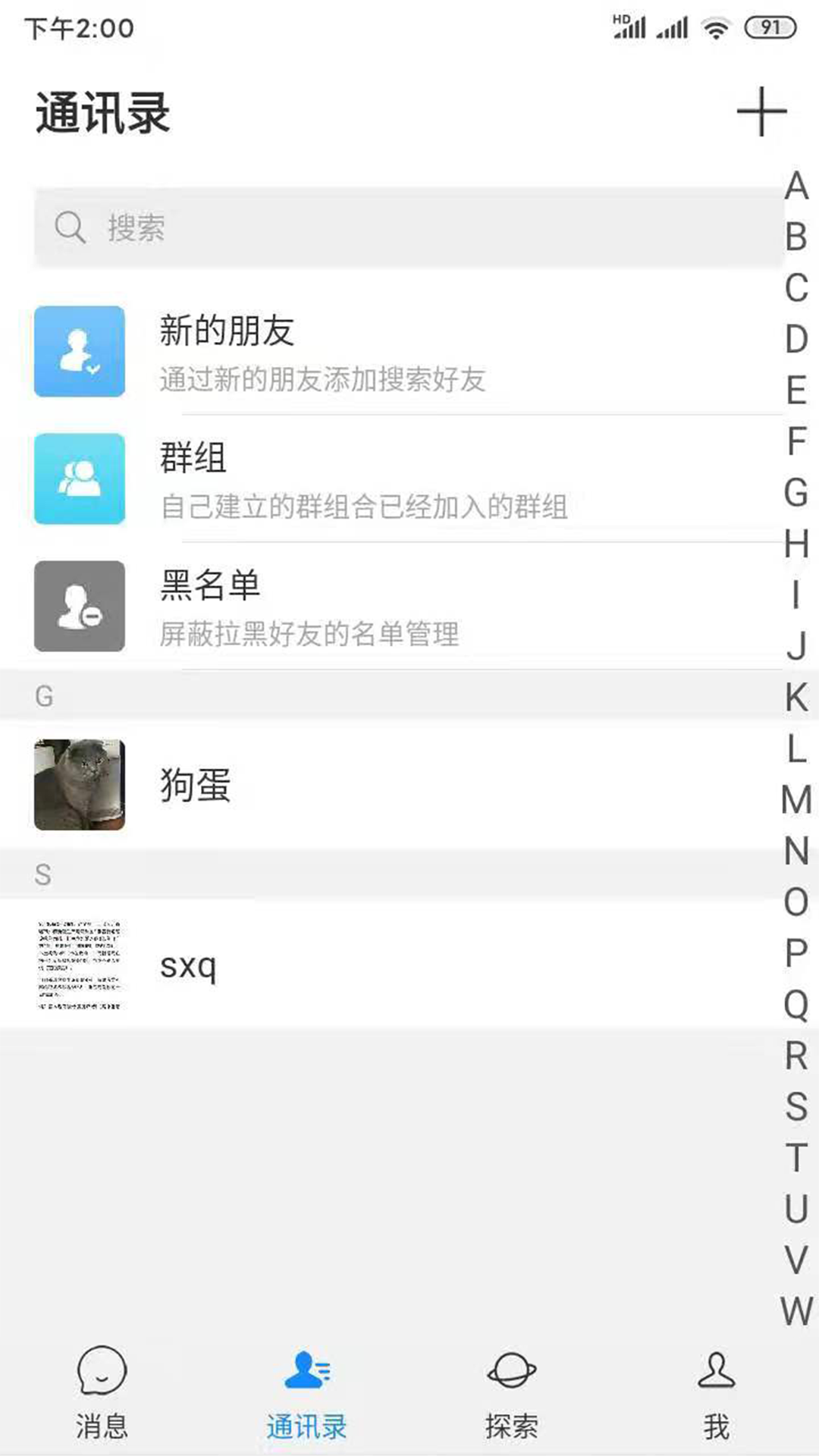Tap the search magnifier icon
Screen dimensions: 819x1456
pyautogui.click(x=69, y=226)
